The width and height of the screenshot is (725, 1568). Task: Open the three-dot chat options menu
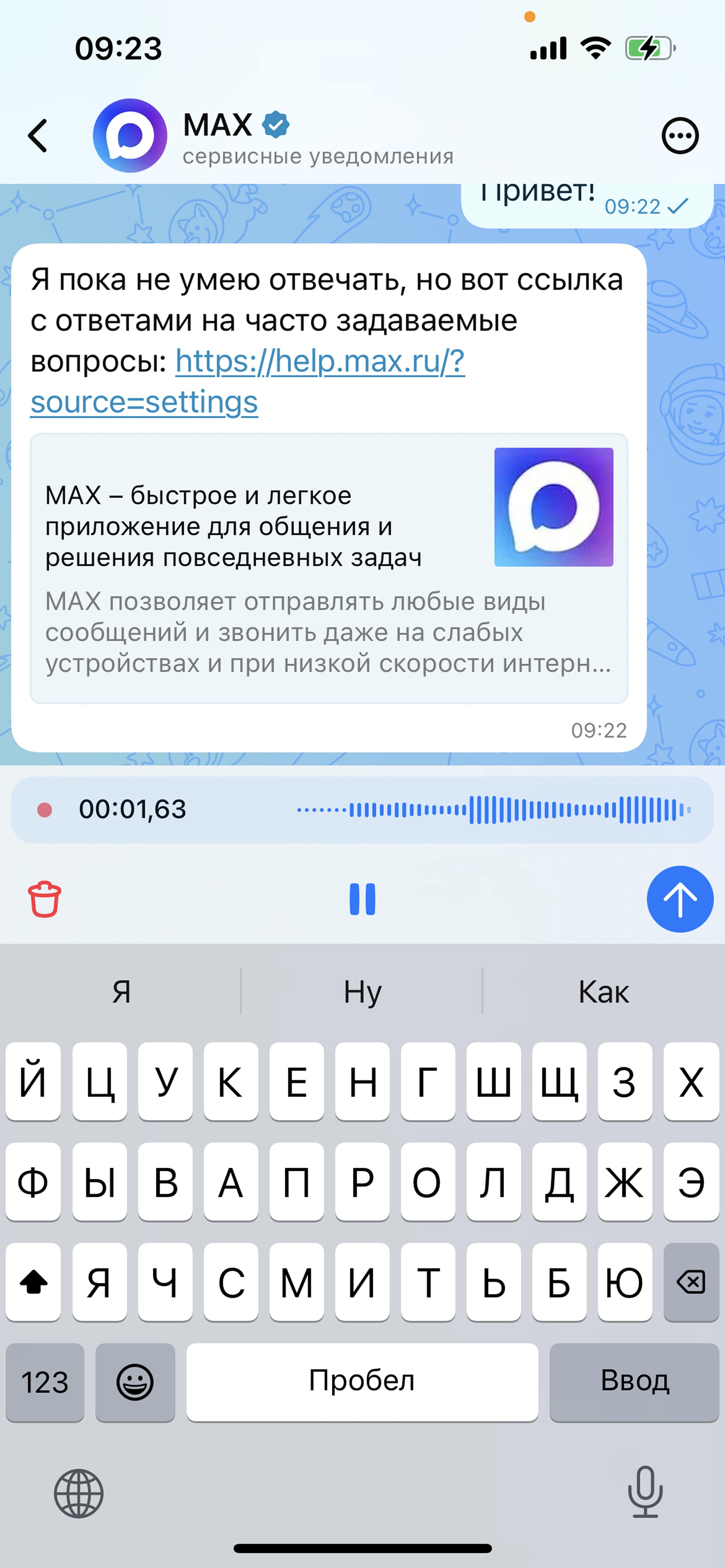click(x=680, y=135)
